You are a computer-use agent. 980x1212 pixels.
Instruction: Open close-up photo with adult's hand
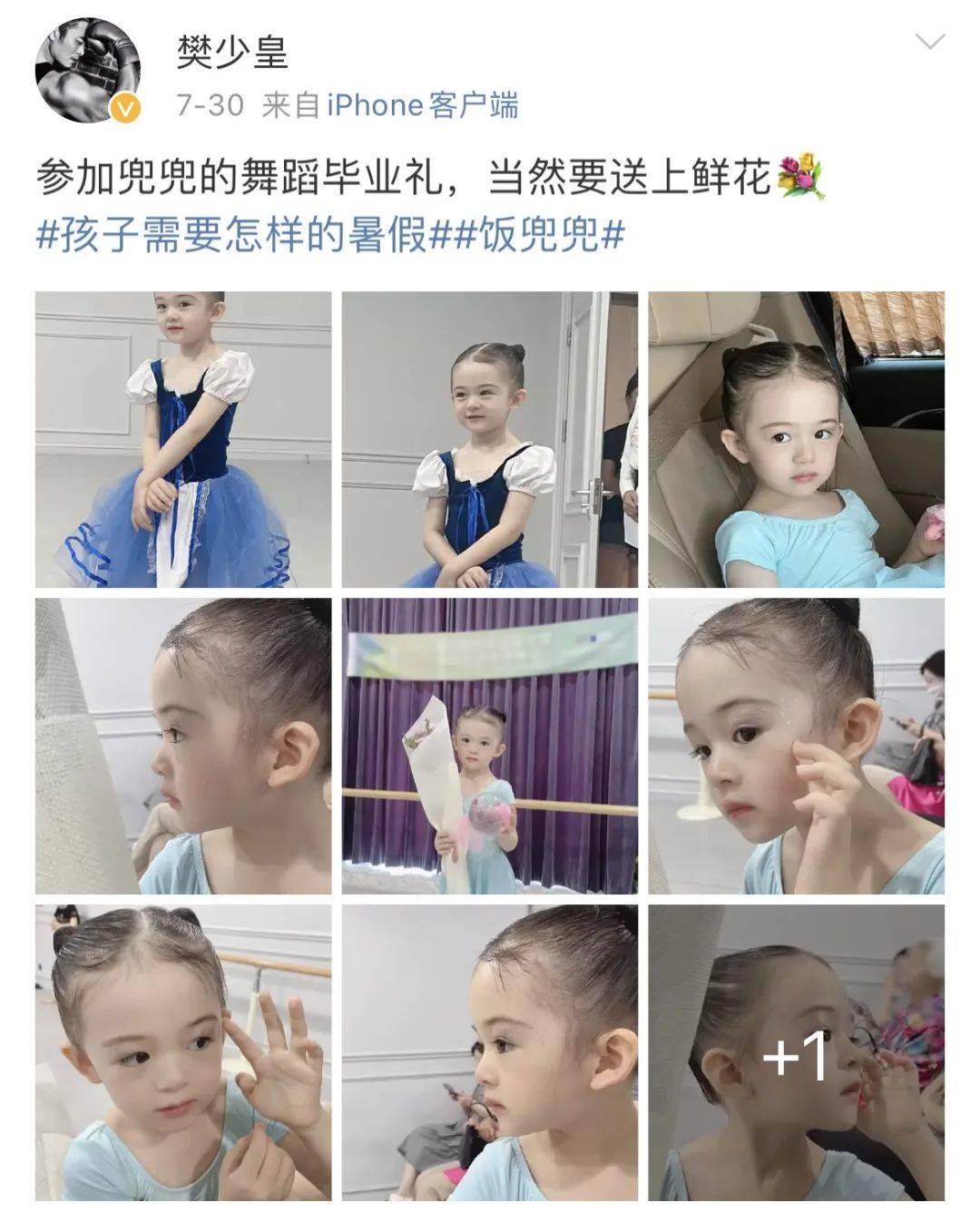point(489,1052)
